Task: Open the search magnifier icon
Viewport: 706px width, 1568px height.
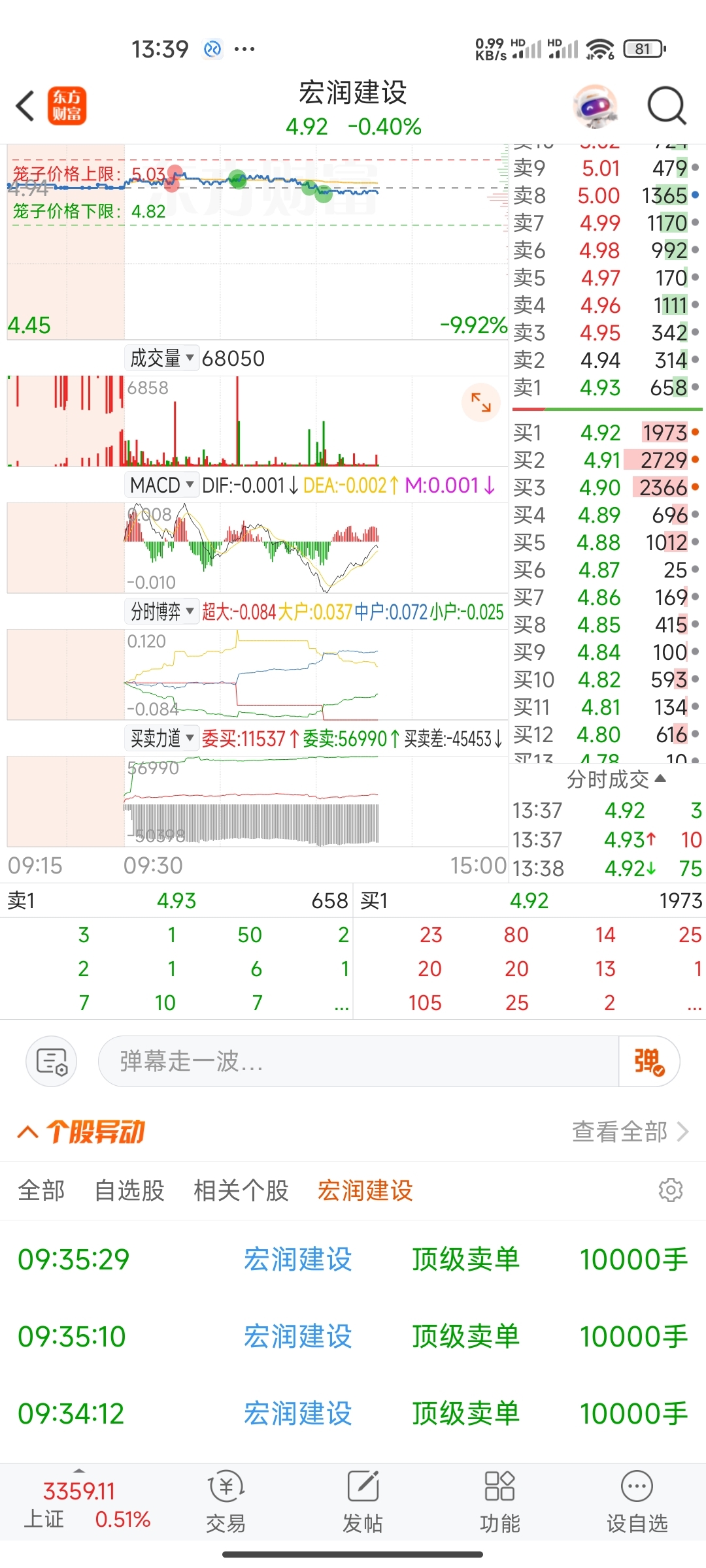Action: coord(666,105)
